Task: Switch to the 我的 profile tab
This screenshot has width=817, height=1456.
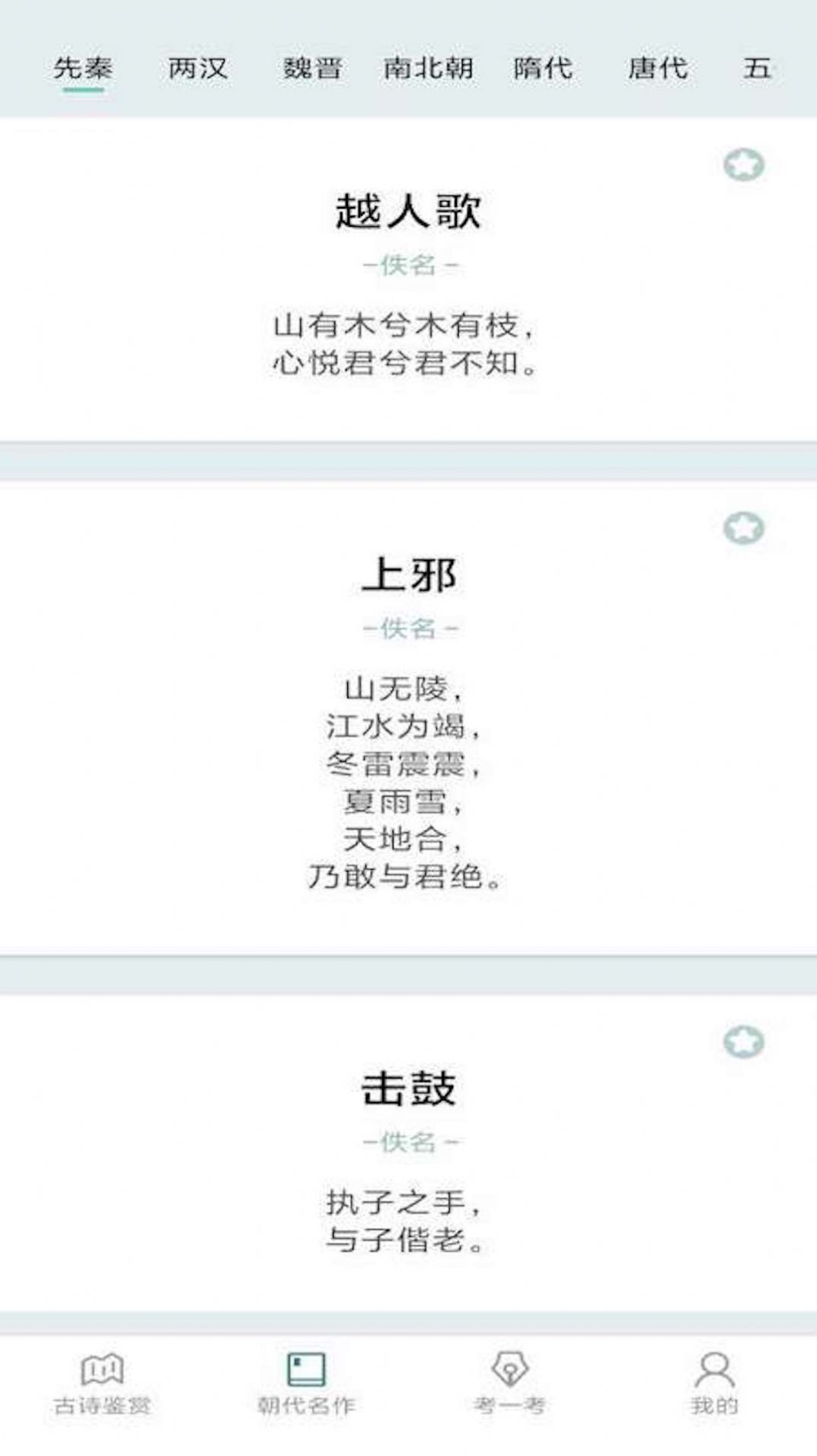Action: coord(713,1384)
